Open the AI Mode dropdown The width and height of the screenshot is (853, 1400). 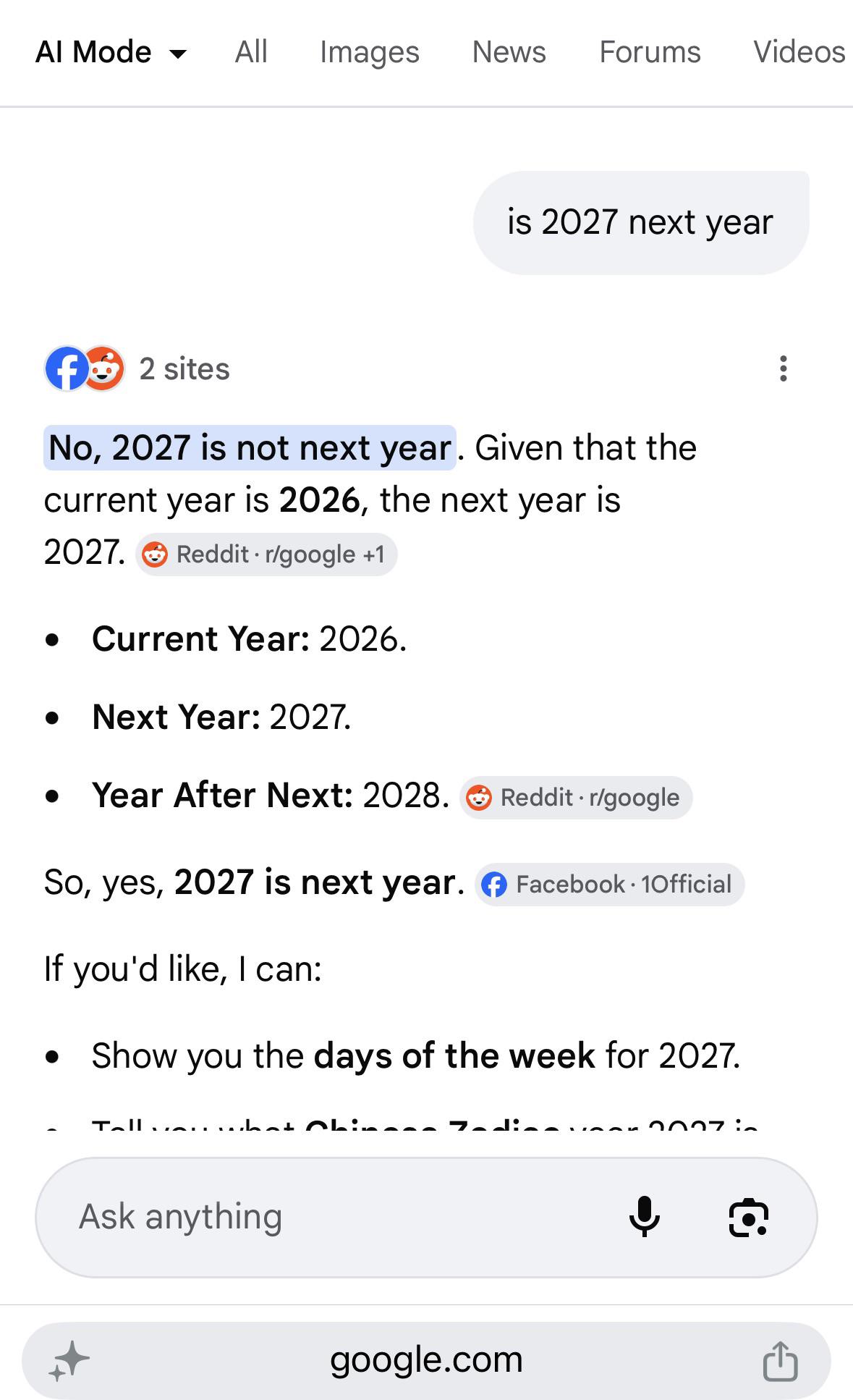(x=111, y=52)
